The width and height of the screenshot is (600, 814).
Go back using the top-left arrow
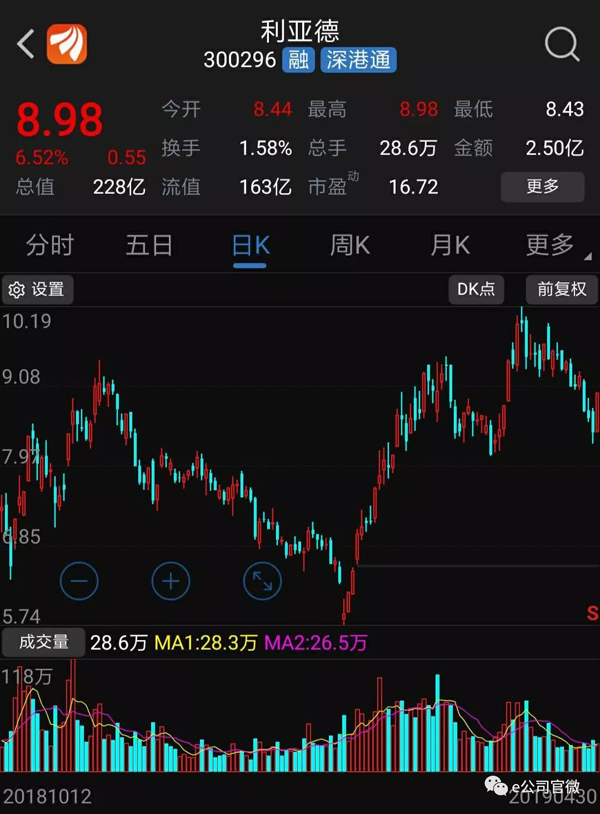click(25, 43)
